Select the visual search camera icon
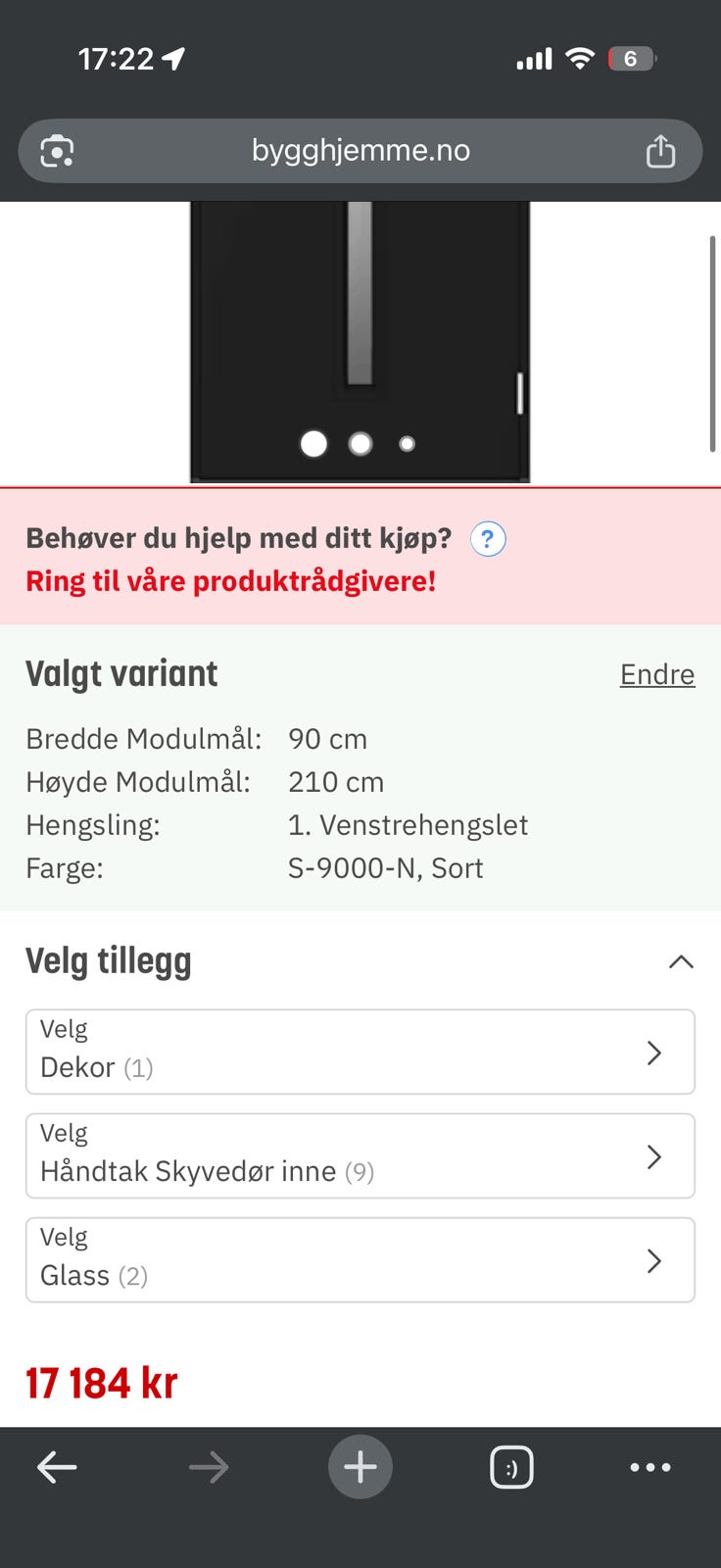The height and width of the screenshot is (1568, 721). [58, 151]
